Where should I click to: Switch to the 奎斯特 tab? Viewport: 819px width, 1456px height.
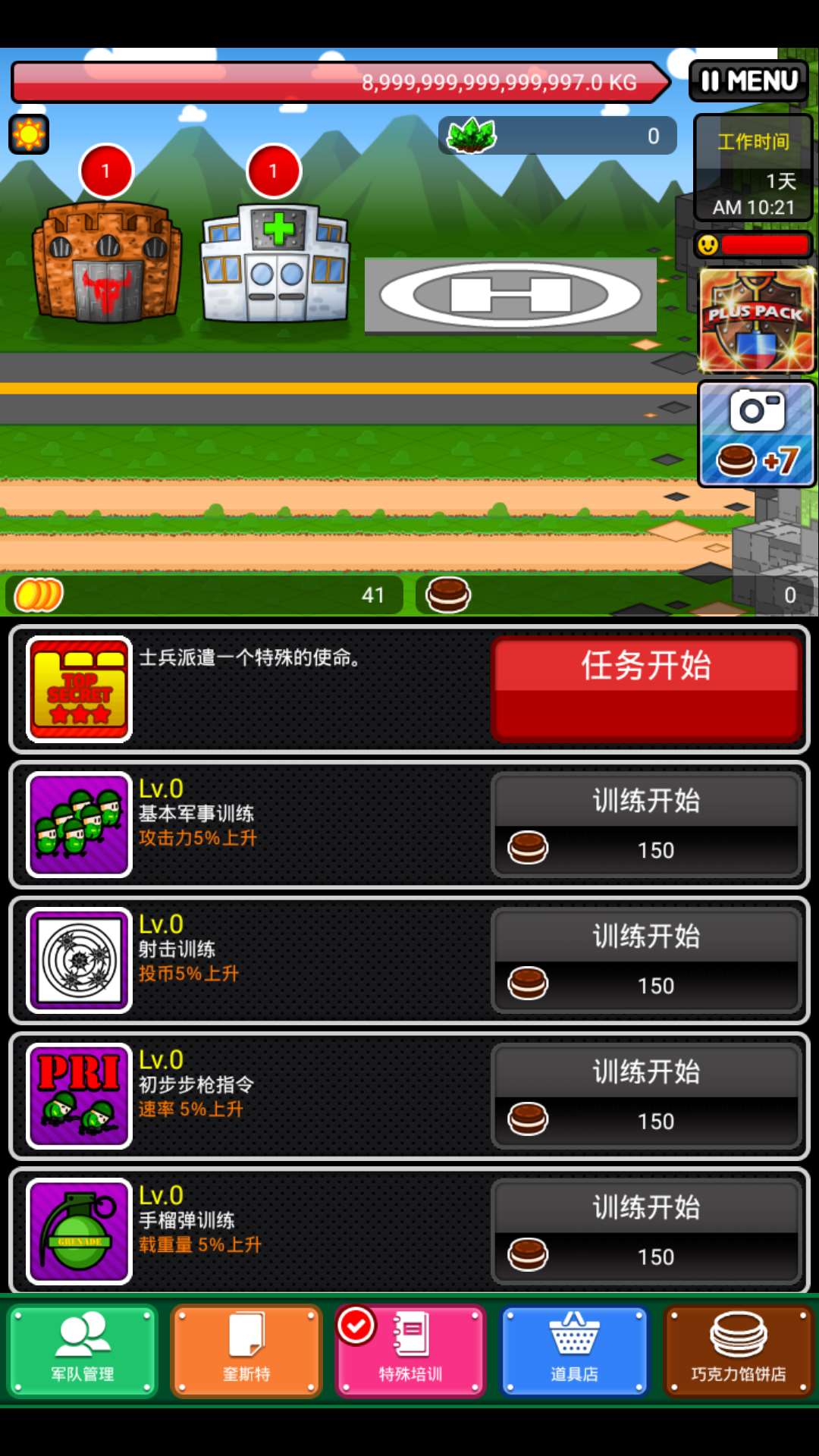(x=246, y=1351)
